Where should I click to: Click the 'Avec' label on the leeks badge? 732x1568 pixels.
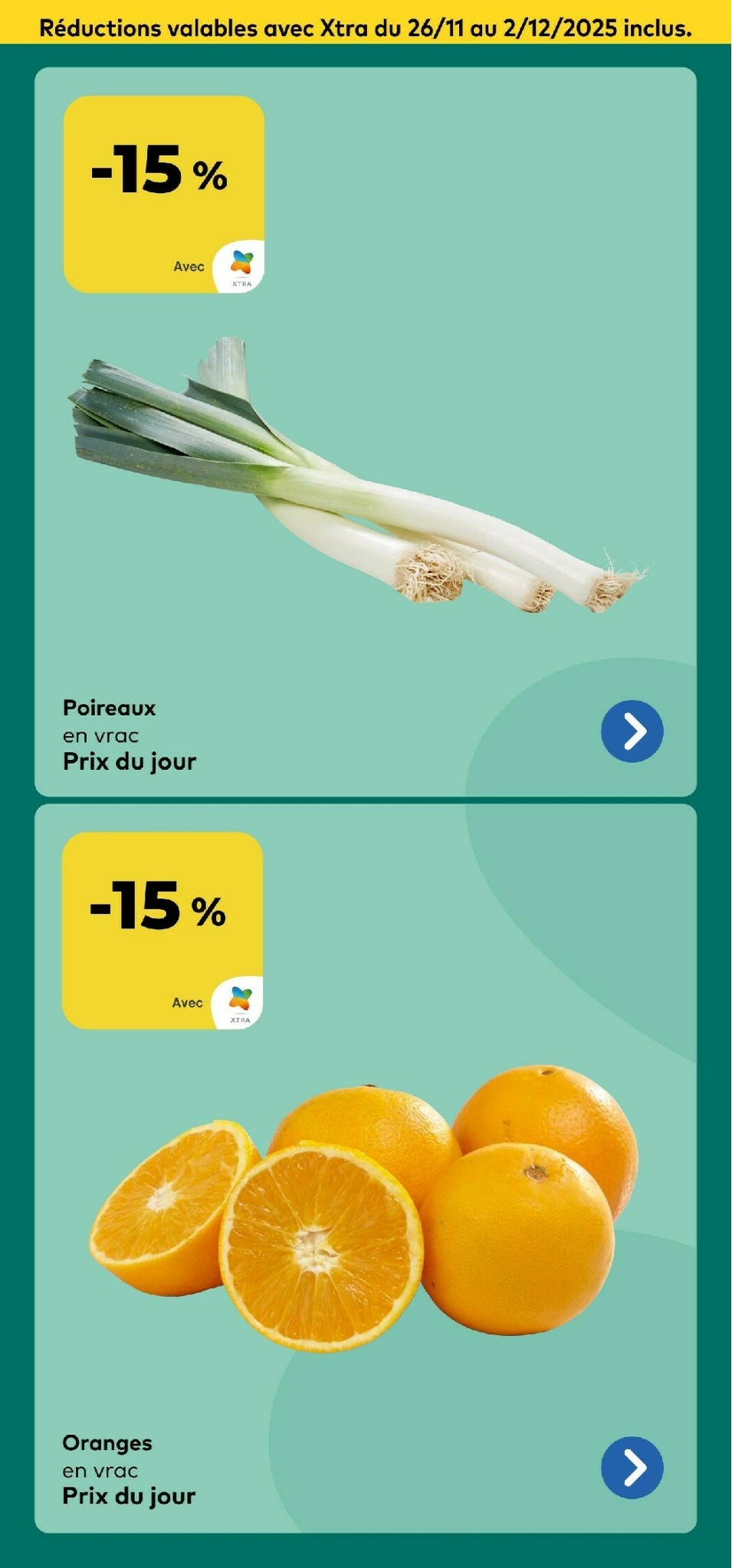tap(189, 267)
